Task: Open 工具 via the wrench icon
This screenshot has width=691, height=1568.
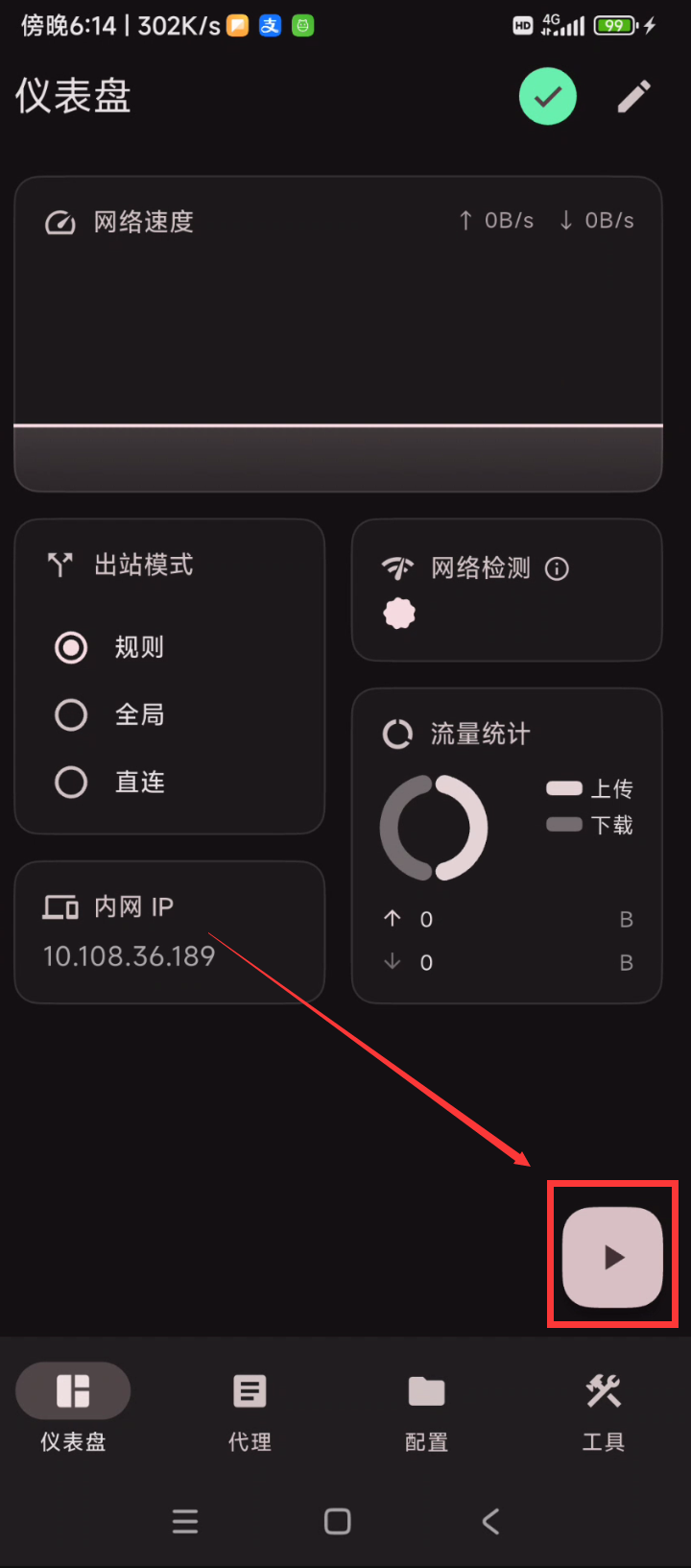Action: click(x=603, y=1411)
